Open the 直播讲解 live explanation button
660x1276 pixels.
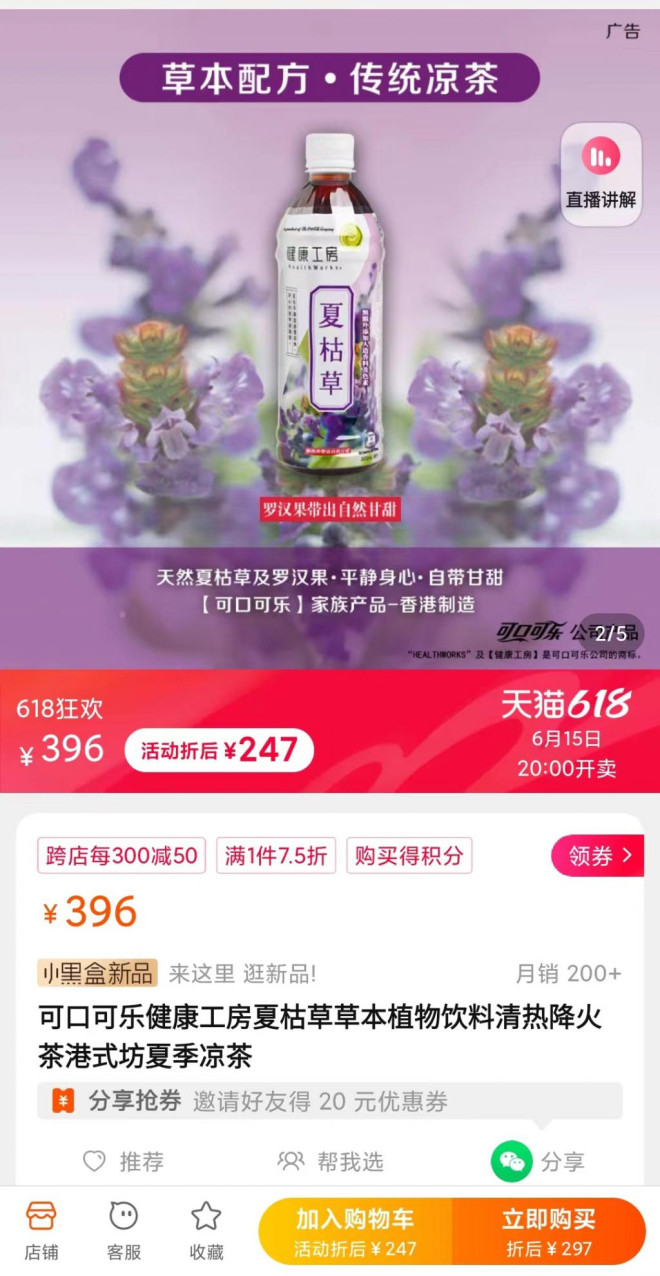click(600, 174)
